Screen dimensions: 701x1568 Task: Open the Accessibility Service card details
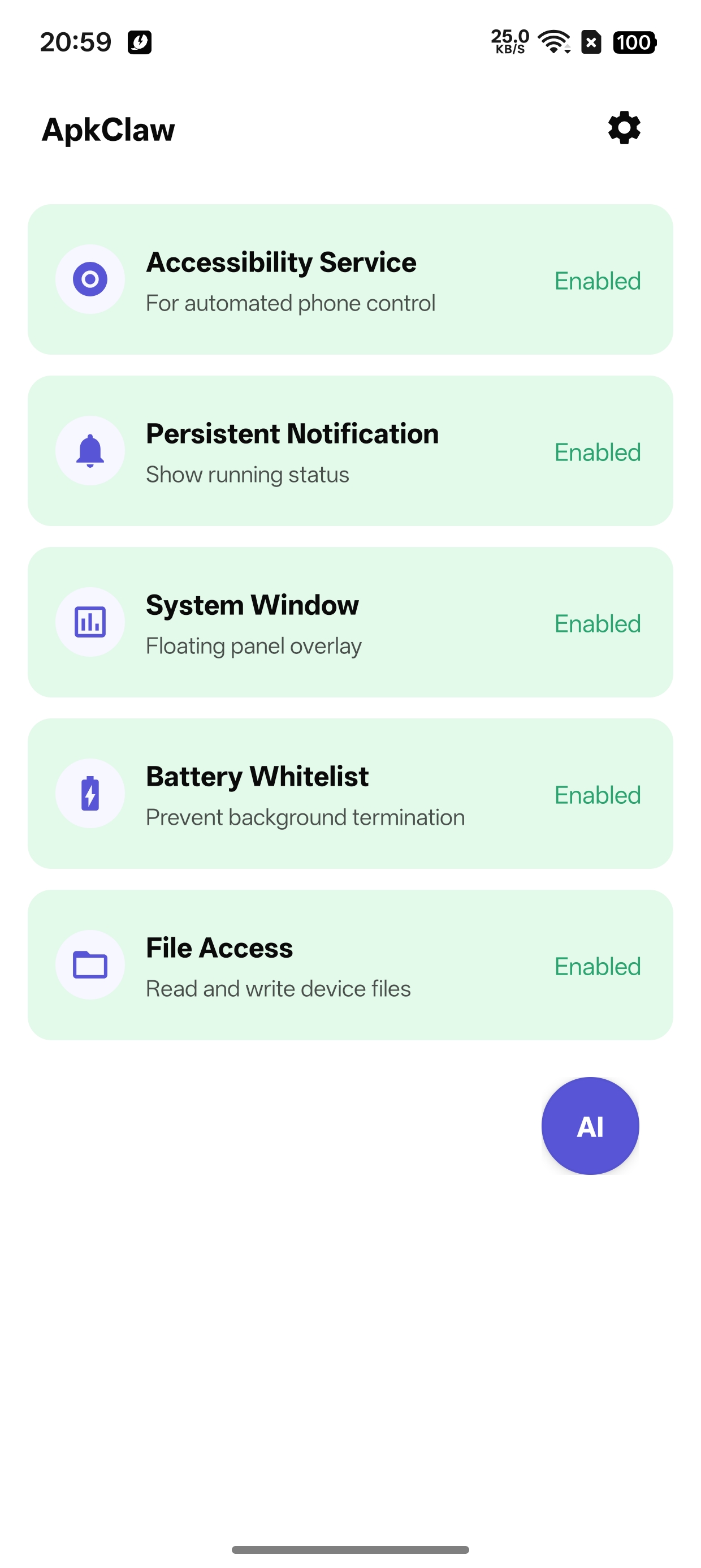click(350, 279)
